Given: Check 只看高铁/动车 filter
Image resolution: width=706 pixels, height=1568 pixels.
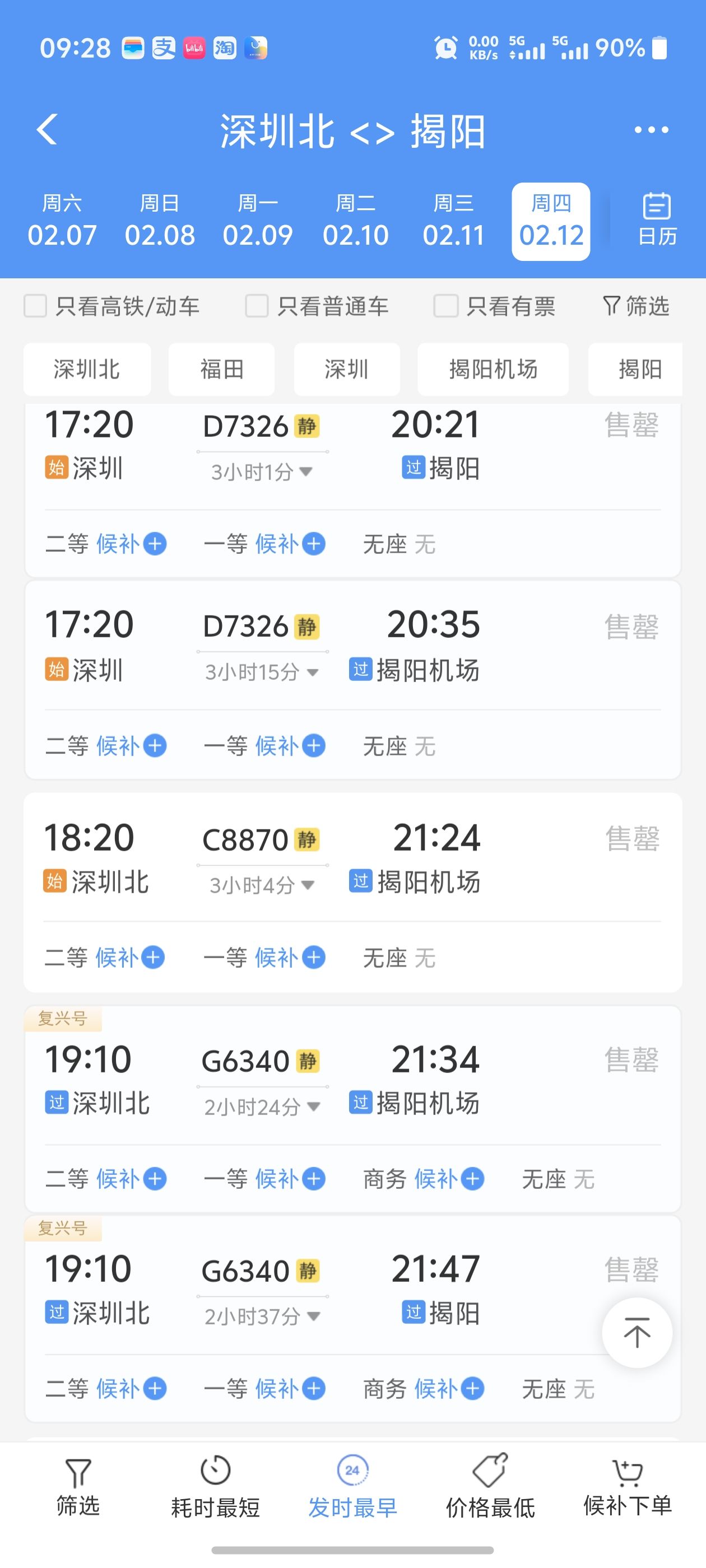Looking at the screenshot, I should [35, 306].
